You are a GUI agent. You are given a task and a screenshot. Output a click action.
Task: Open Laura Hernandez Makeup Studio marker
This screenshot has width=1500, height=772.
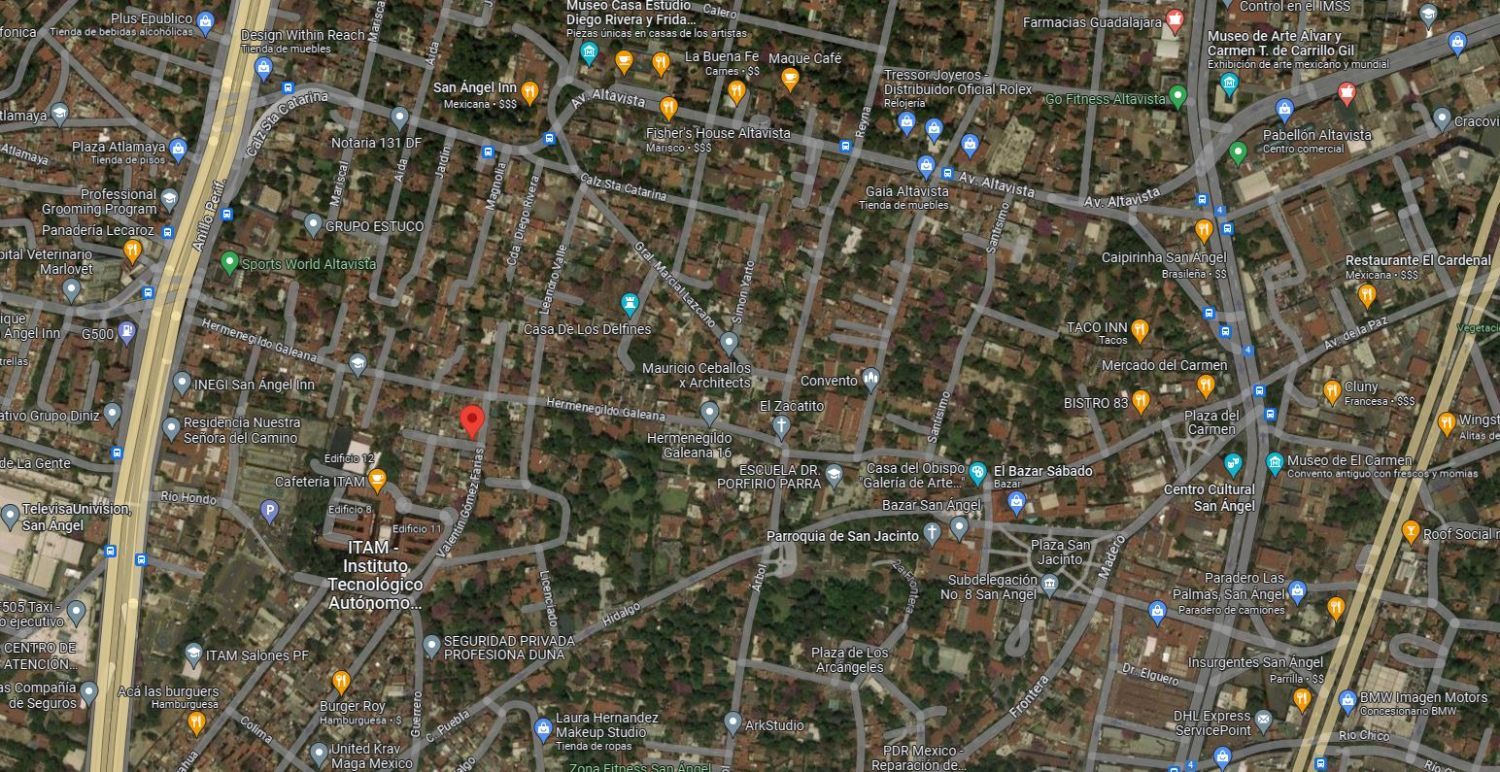[543, 730]
